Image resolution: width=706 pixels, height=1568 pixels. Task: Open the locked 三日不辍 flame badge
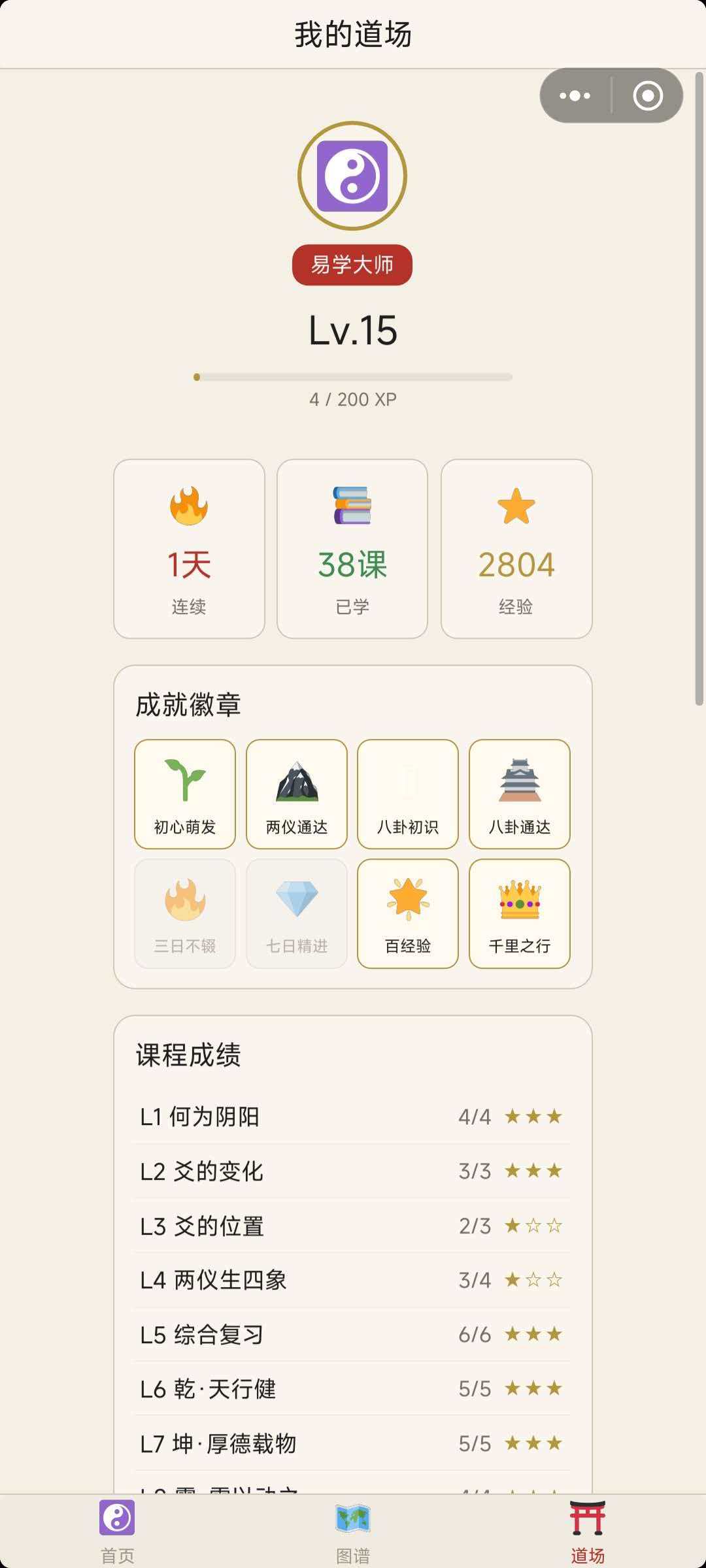point(184,913)
